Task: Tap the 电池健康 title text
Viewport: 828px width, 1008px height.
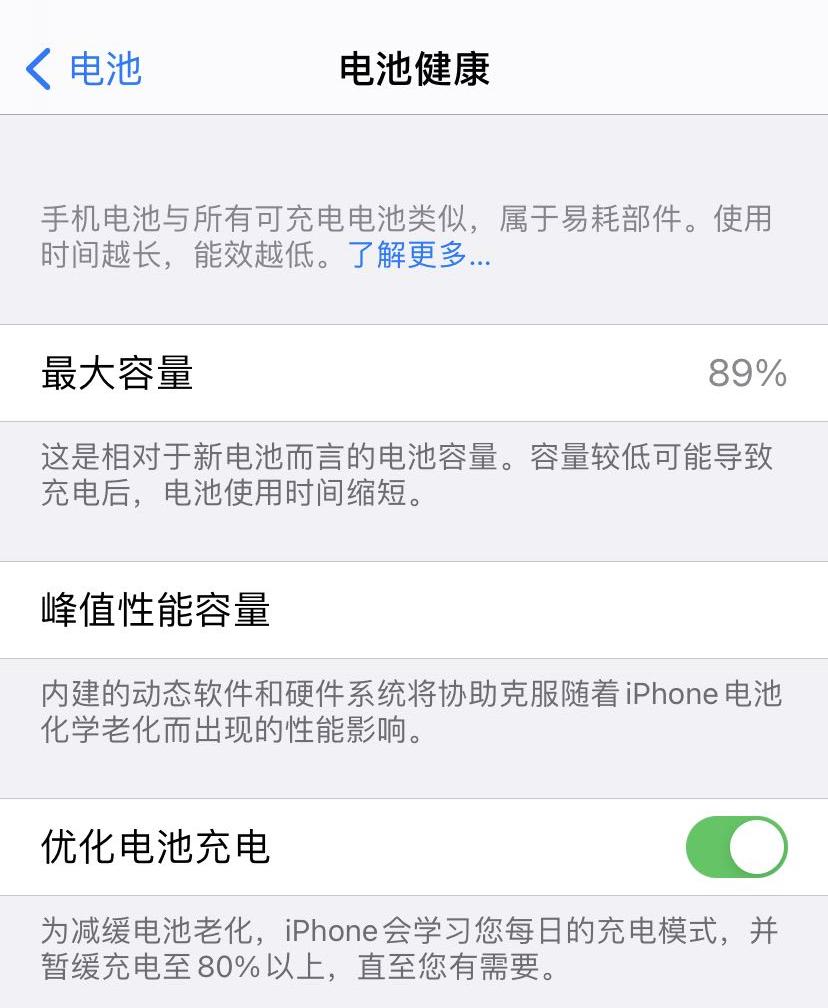Action: tap(414, 68)
